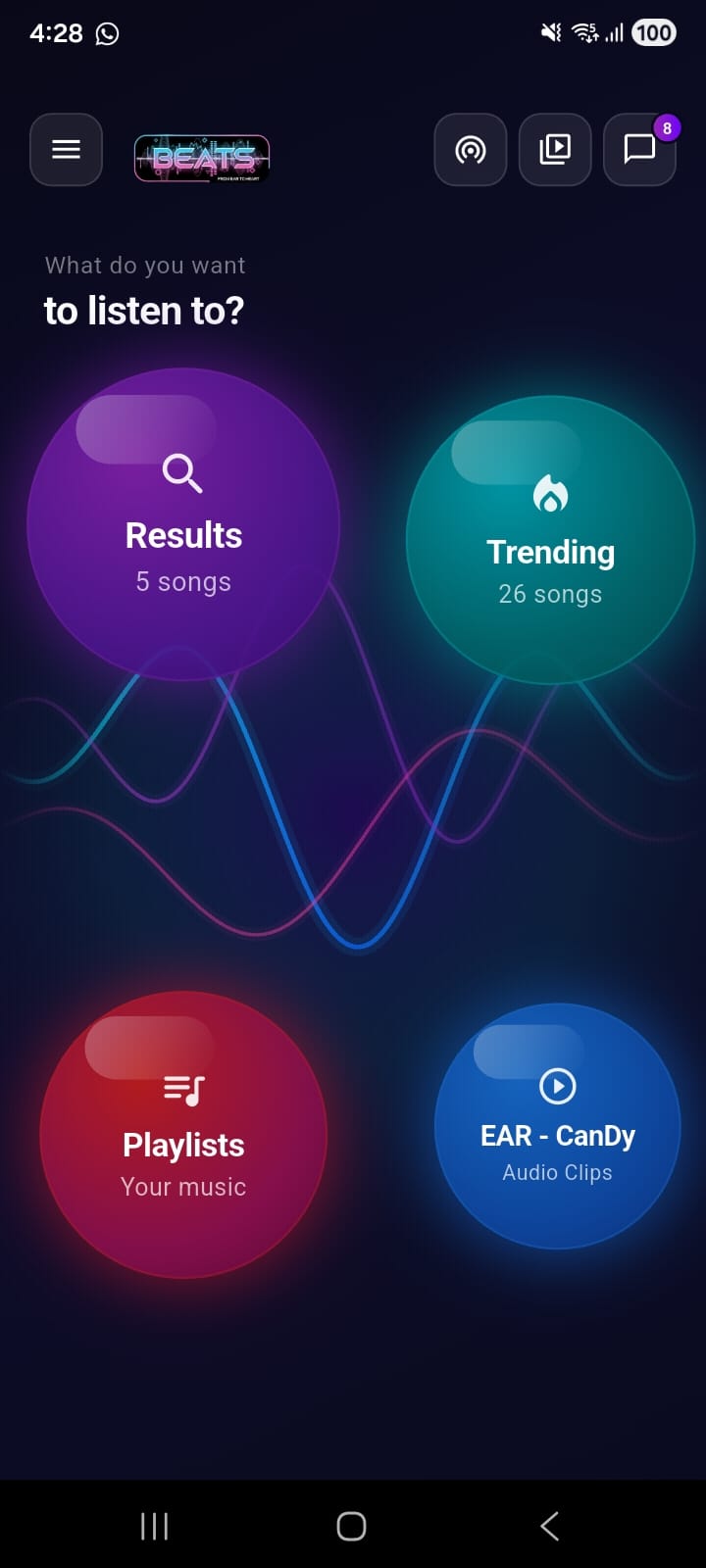Tap the playlist music-note icon
This screenshot has height=1568, width=706.
tap(183, 1086)
